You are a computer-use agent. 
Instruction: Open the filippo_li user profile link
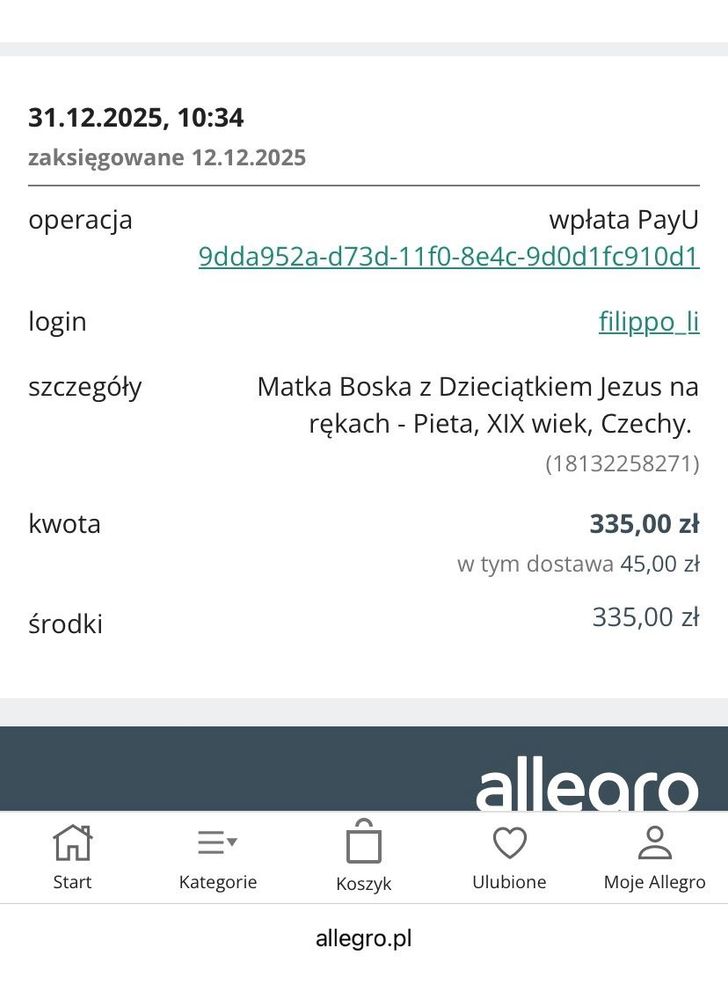pyautogui.click(x=648, y=322)
